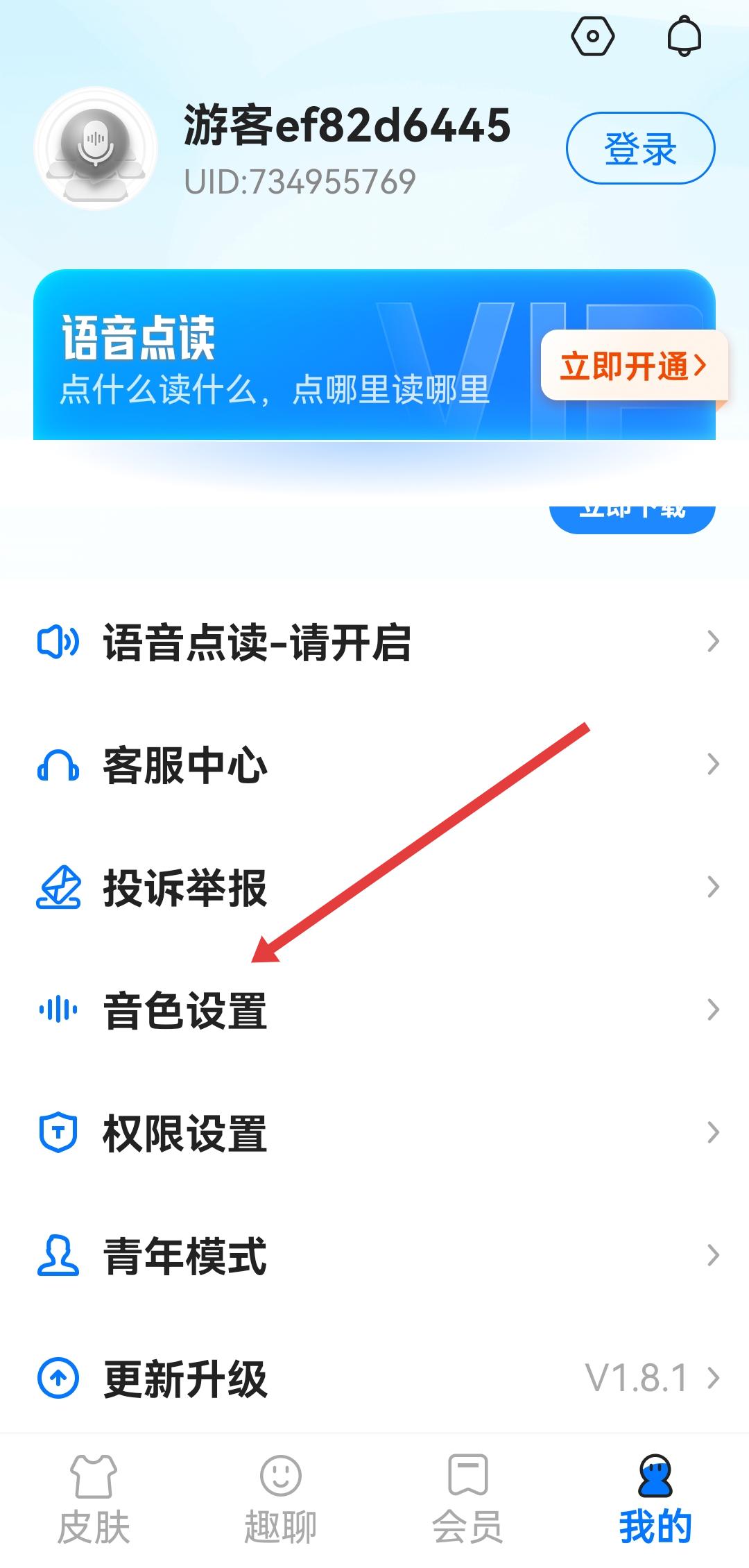The width and height of the screenshot is (749, 1568).
Task: Open the 投诉举报 report row
Action: (374, 887)
